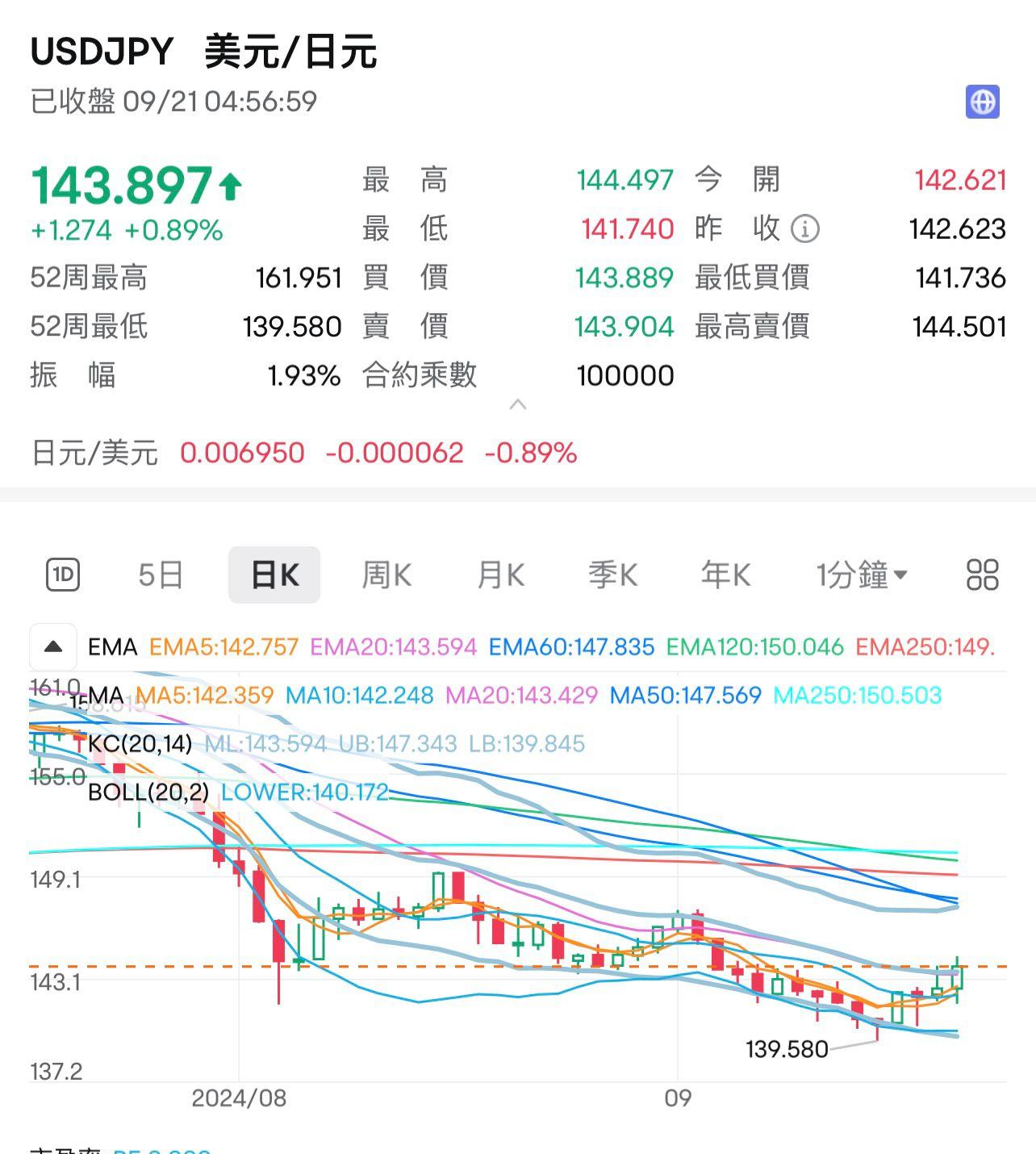
Task: Switch to the 1D intraday chart
Action: pyautogui.click(x=63, y=575)
